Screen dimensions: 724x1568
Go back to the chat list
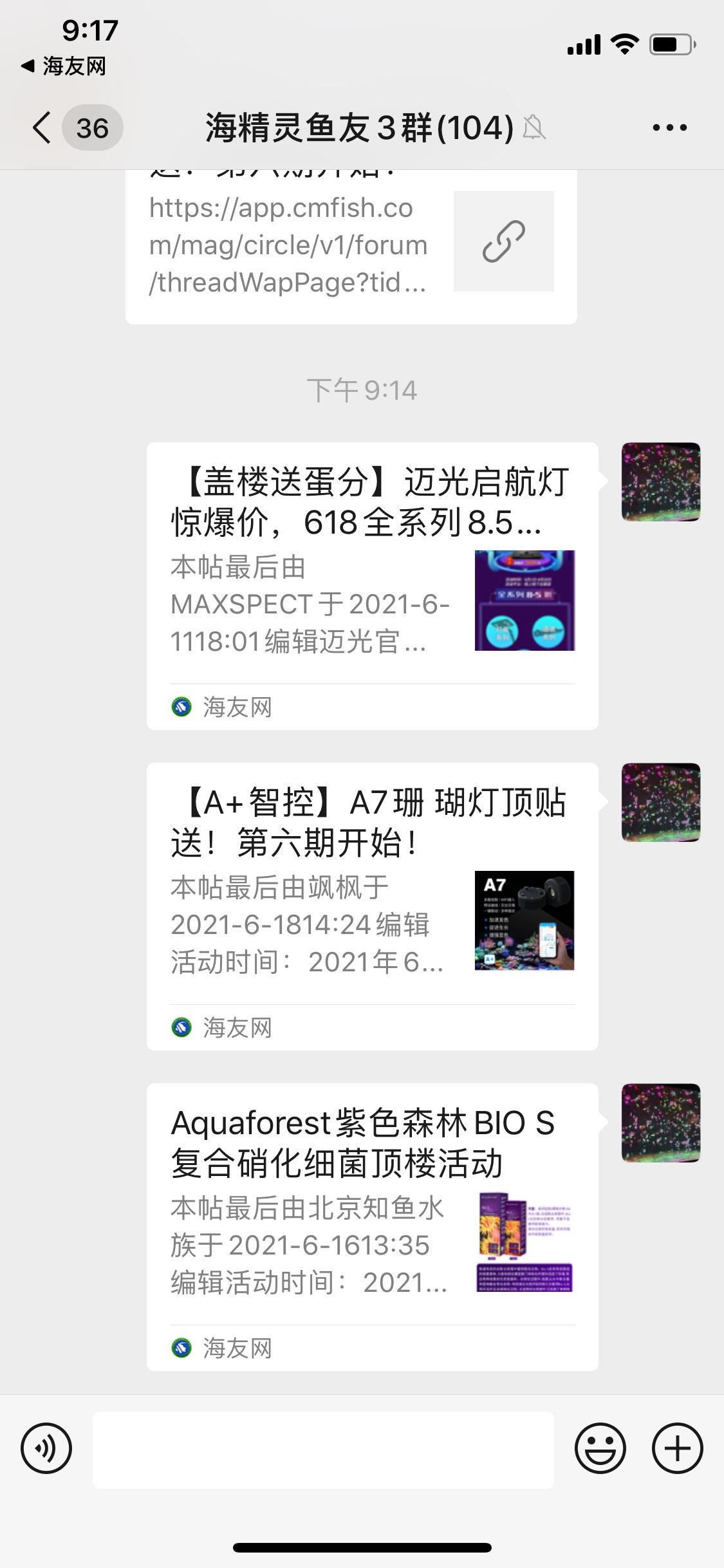click(x=42, y=127)
